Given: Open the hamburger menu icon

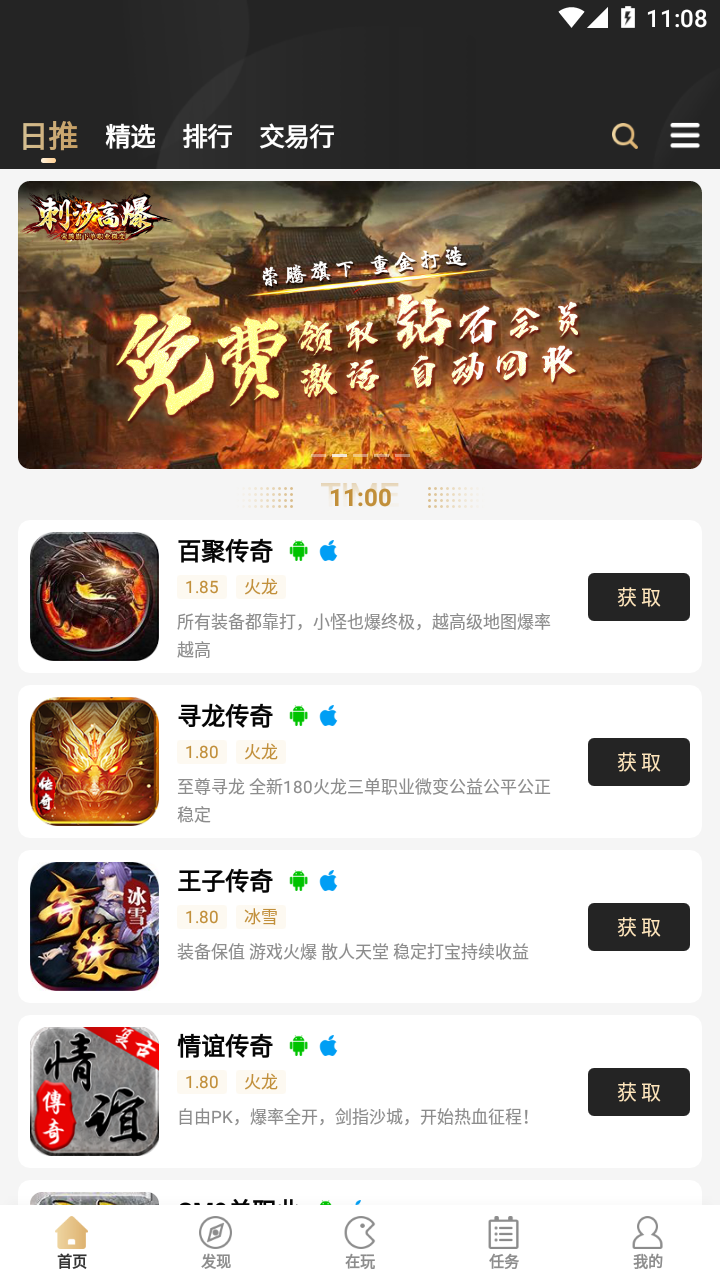Looking at the screenshot, I should point(684,136).
